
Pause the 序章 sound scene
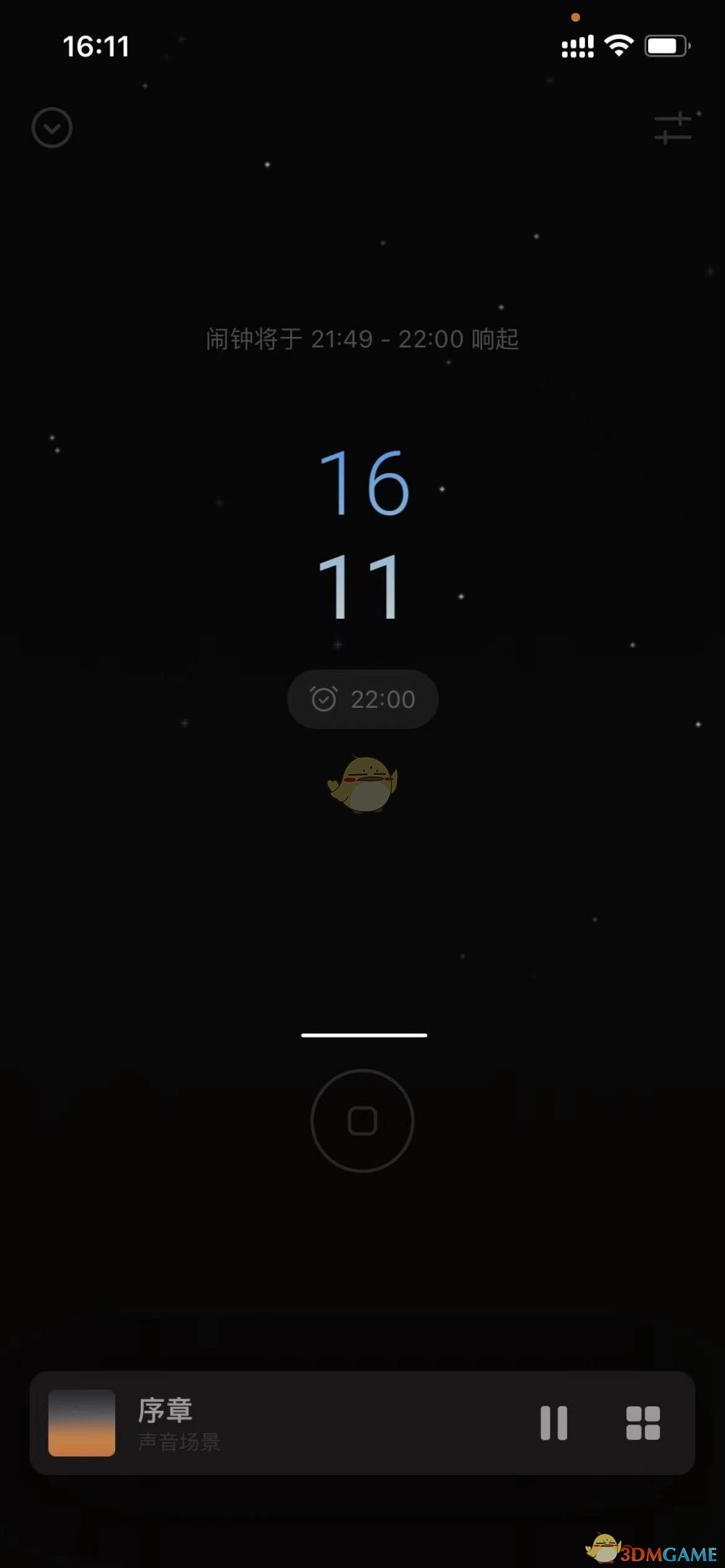tap(554, 1423)
